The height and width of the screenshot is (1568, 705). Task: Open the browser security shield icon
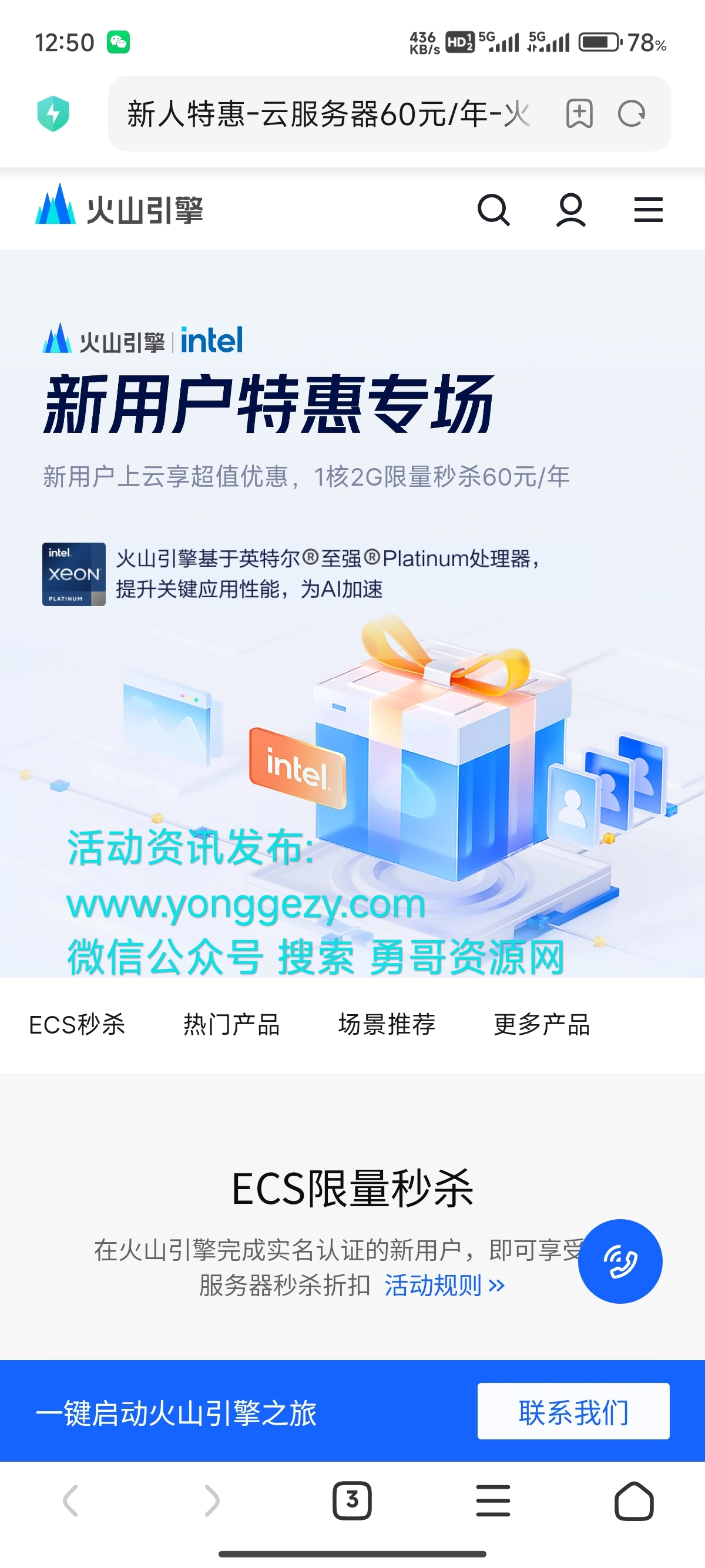click(53, 114)
